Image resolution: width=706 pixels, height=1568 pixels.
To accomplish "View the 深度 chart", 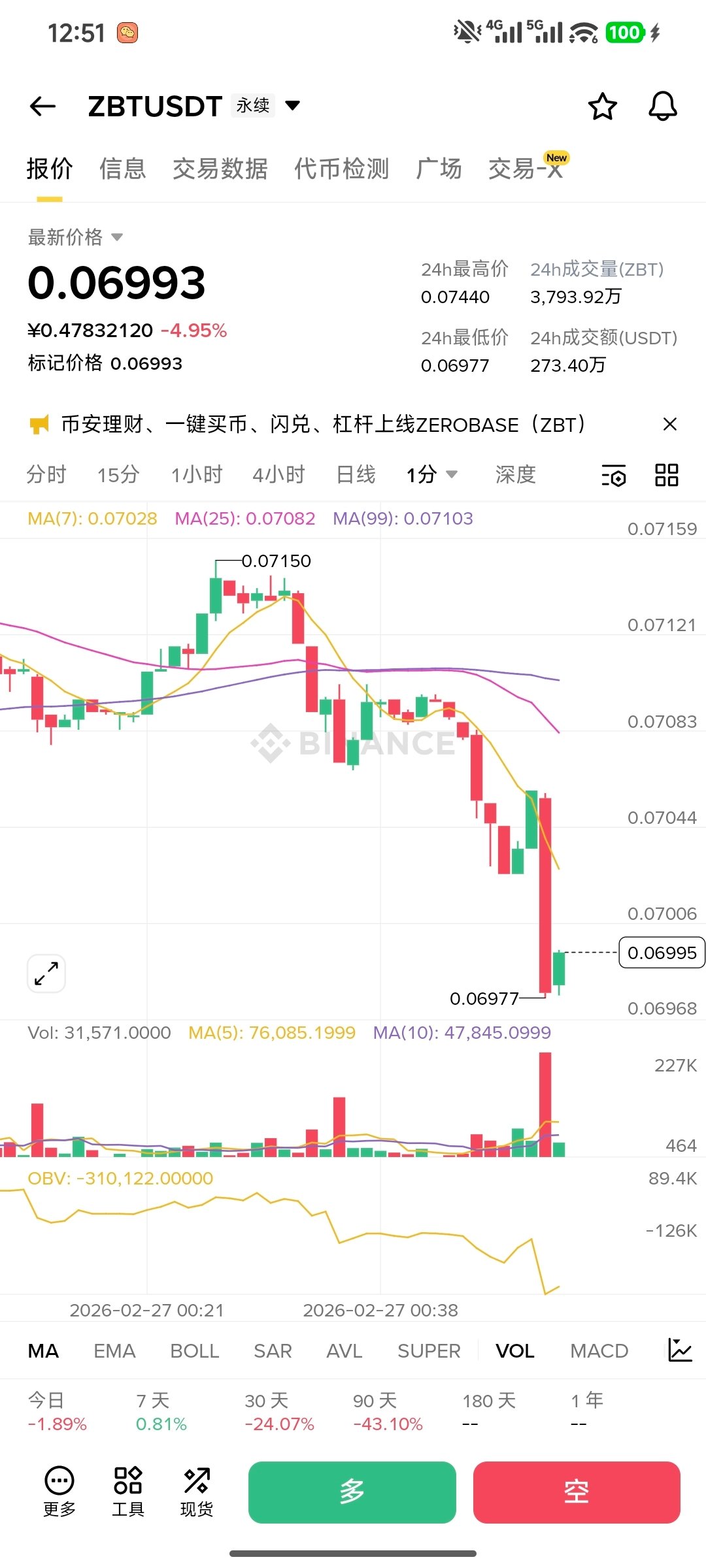I will [x=515, y=474].
